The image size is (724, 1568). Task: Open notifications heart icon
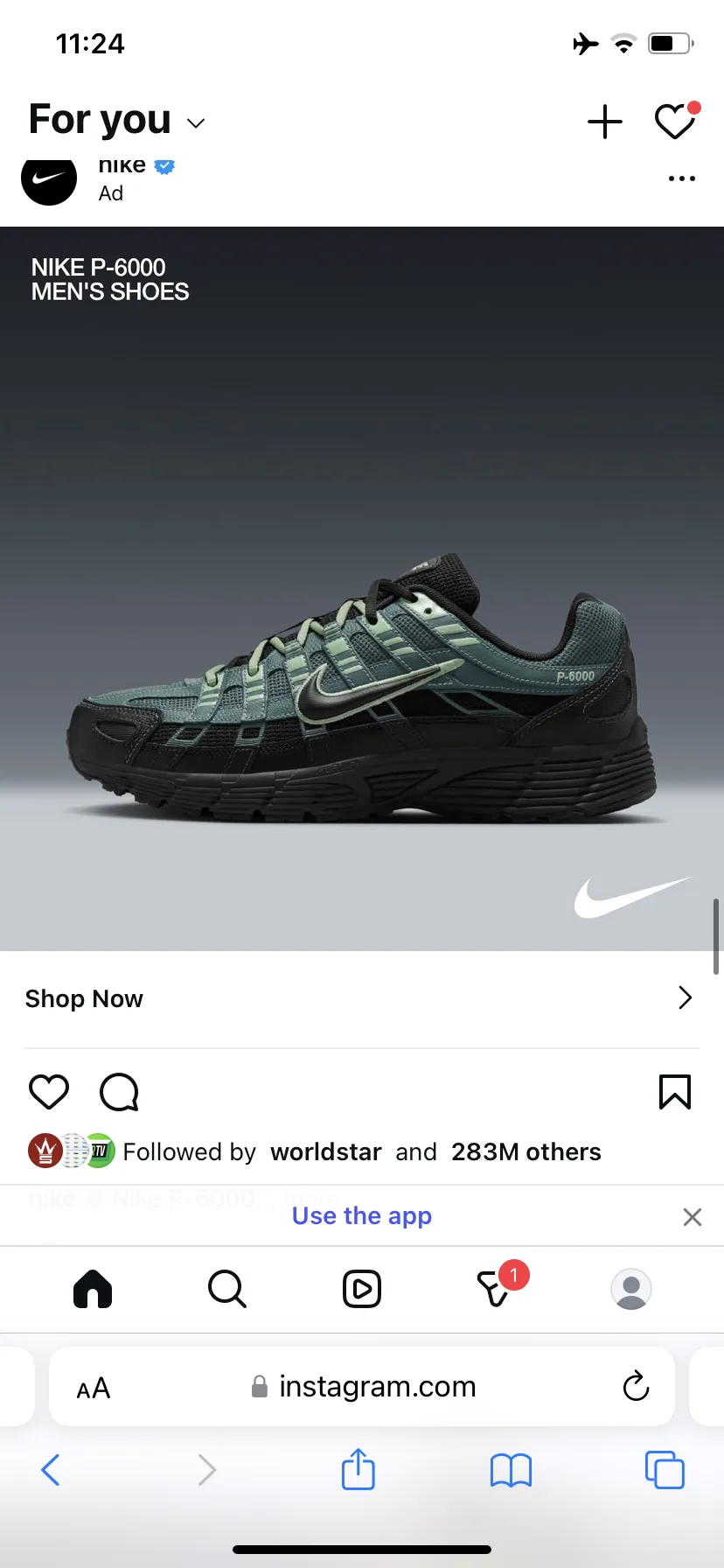point(675,122)
